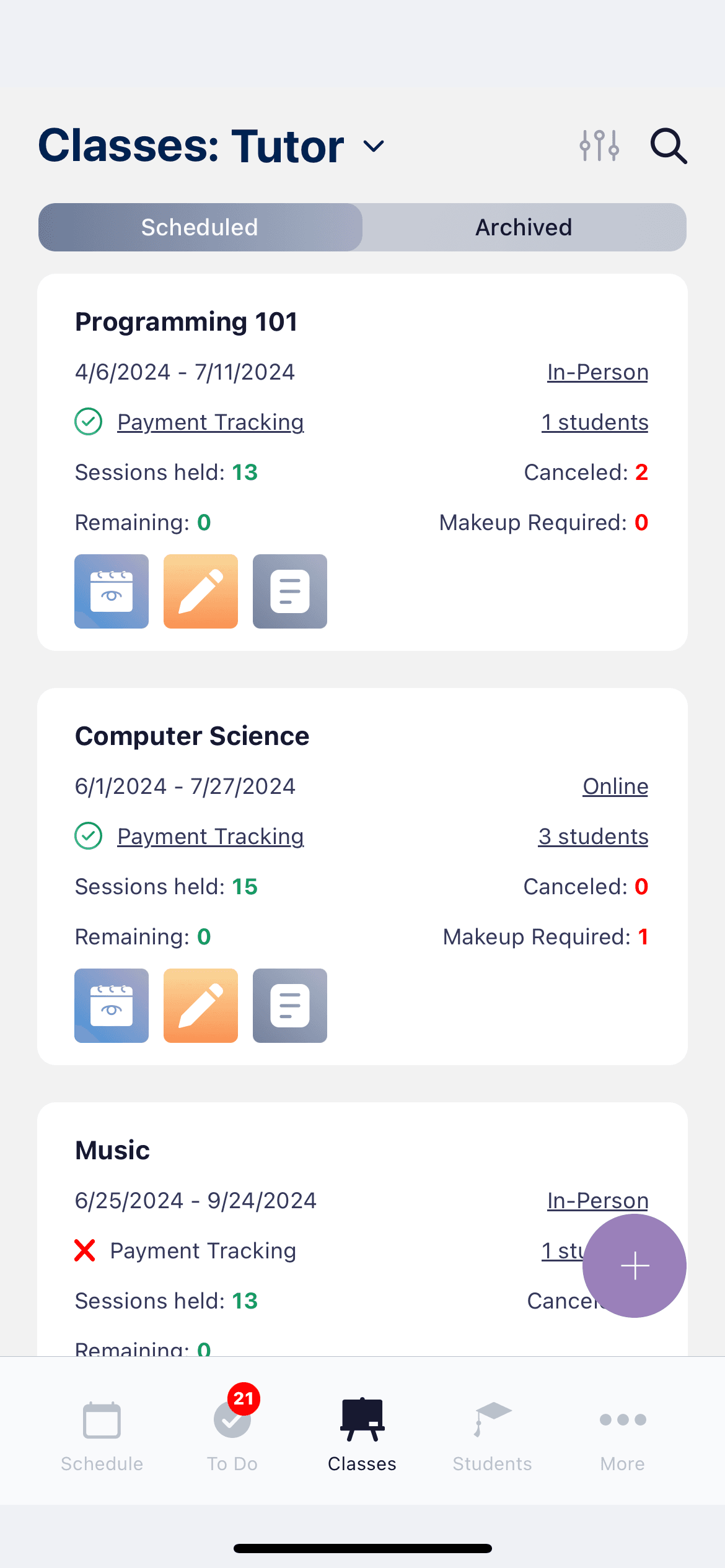Edit the Programming 101 class with the pencil icon
Viewport: 725px width, 1568px height.
click(x=200, y=591)
